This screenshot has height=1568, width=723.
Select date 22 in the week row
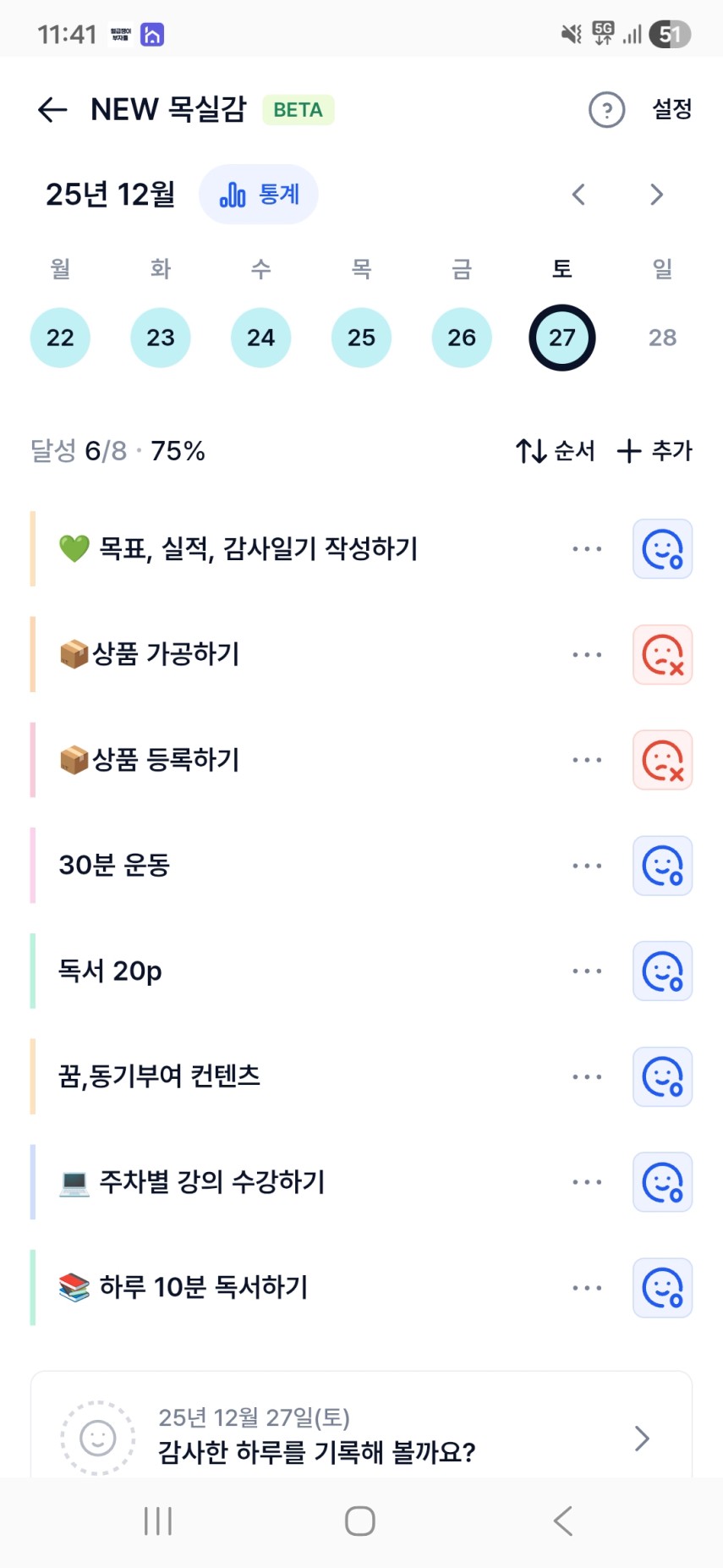click(60, 338)
